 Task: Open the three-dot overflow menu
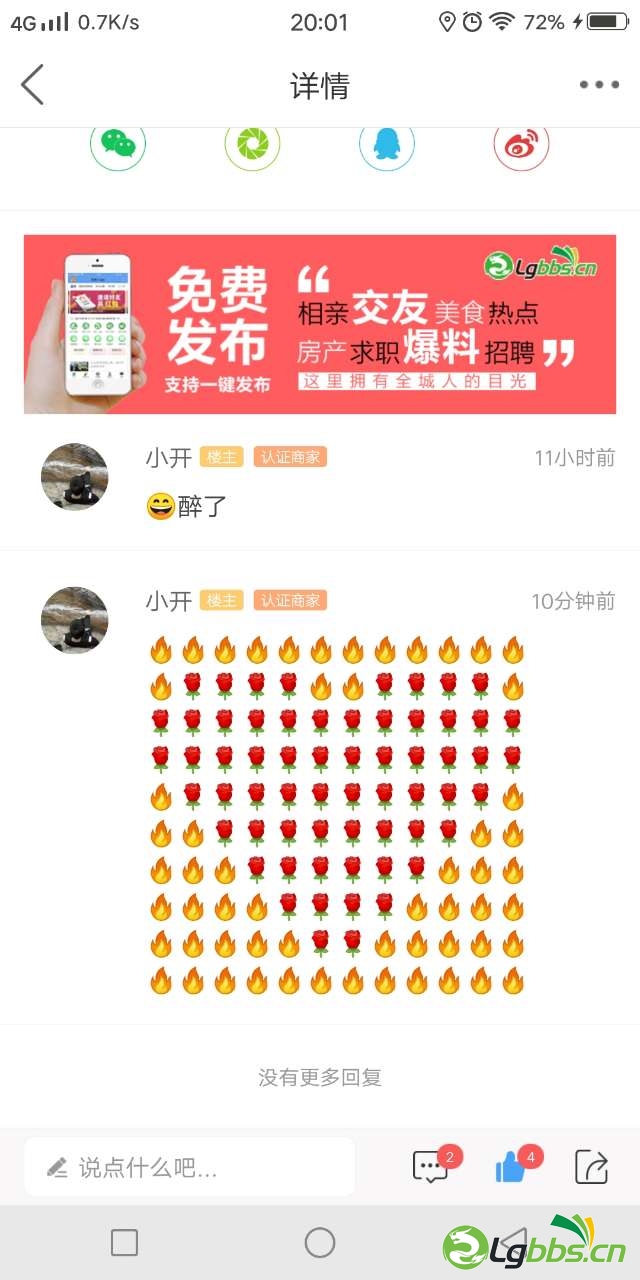pos(599,85)
